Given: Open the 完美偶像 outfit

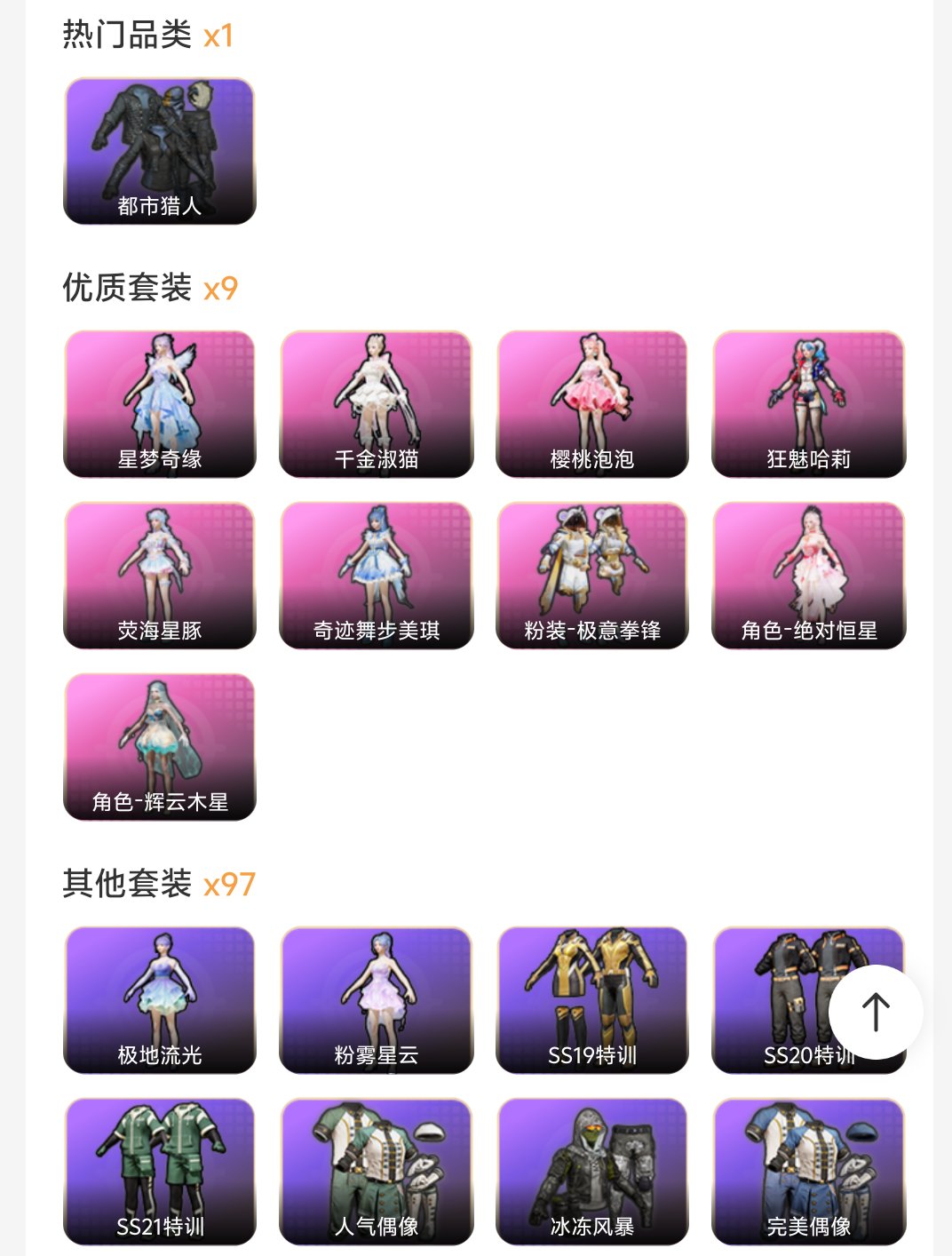Looking at the screenshot, I should [809, 1171].
